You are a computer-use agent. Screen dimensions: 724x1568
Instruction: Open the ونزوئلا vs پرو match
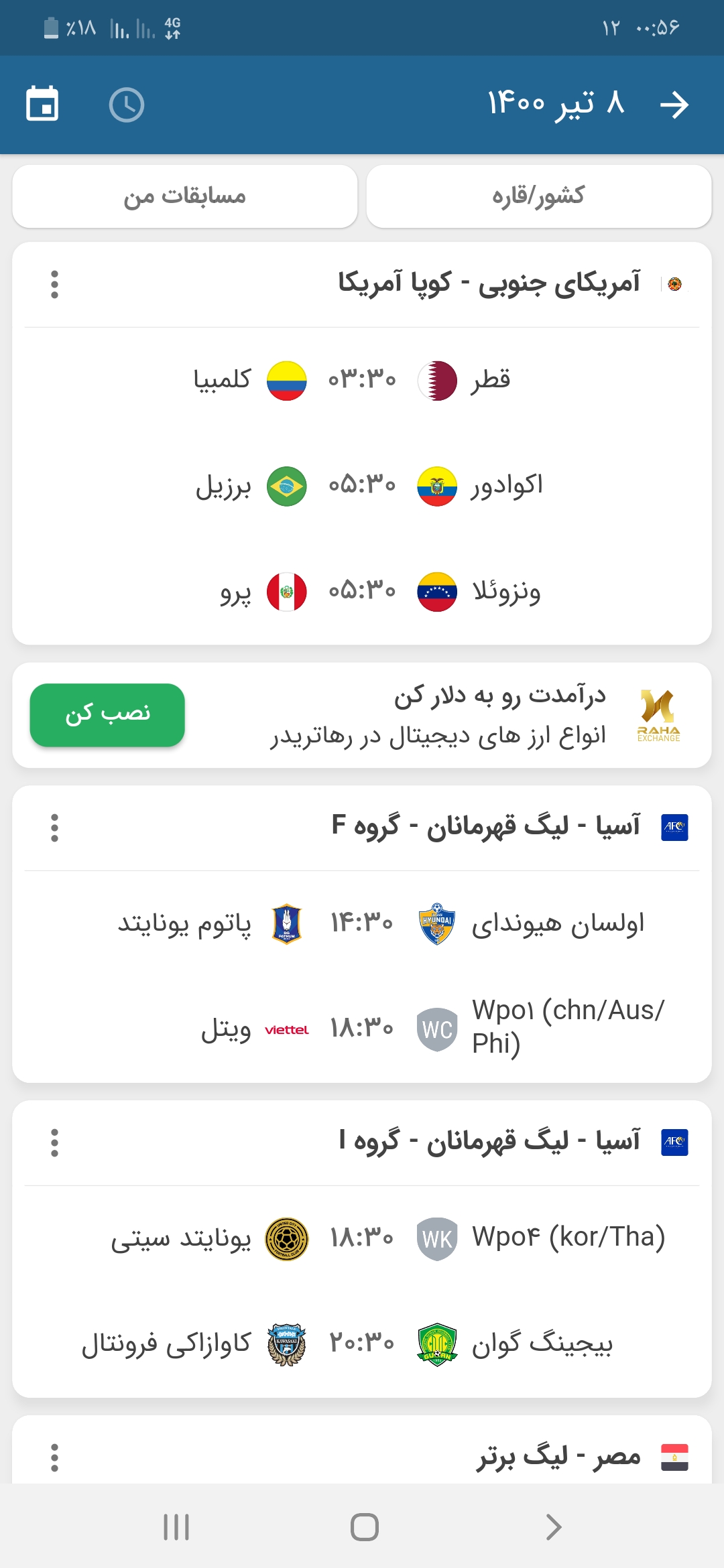click(x=362, y=592)
